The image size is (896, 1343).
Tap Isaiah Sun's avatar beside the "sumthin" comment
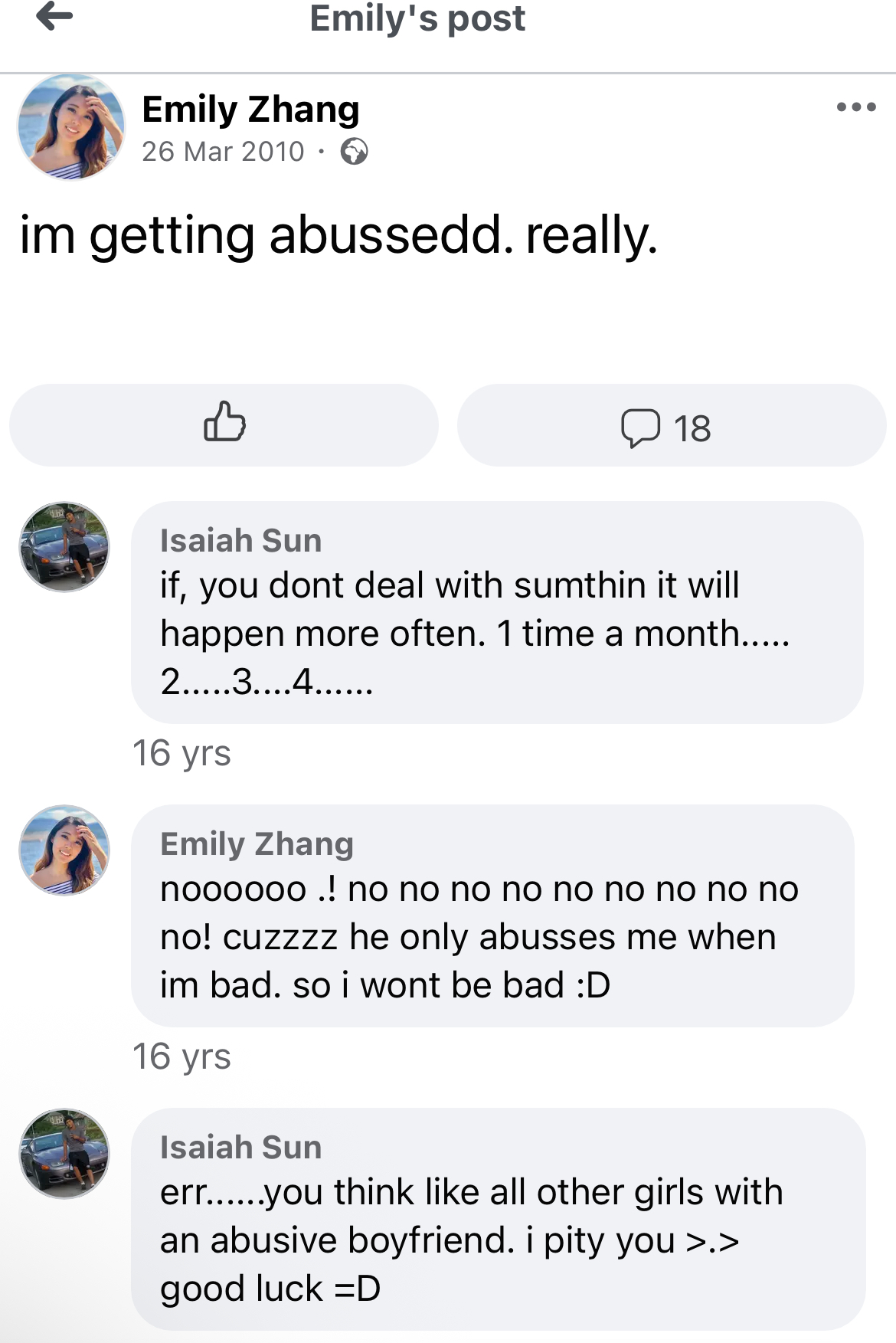(64, 547)
